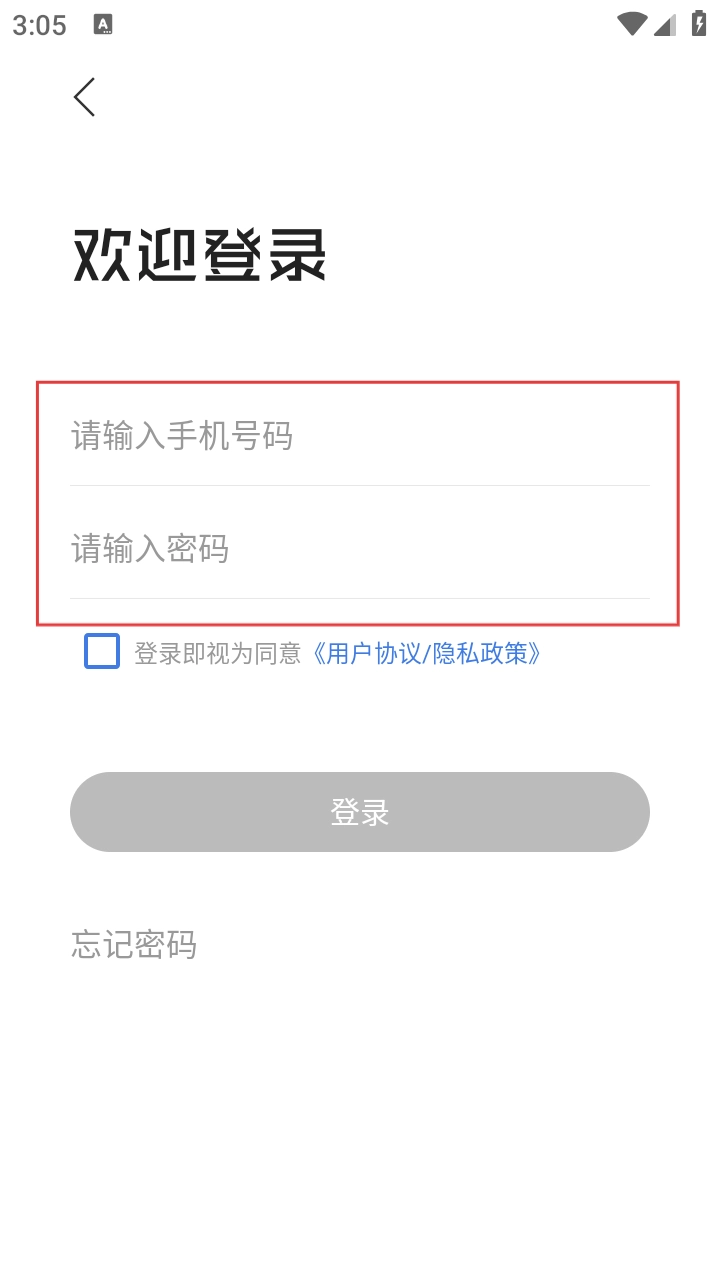Focus the password input field

click(358, 549)
